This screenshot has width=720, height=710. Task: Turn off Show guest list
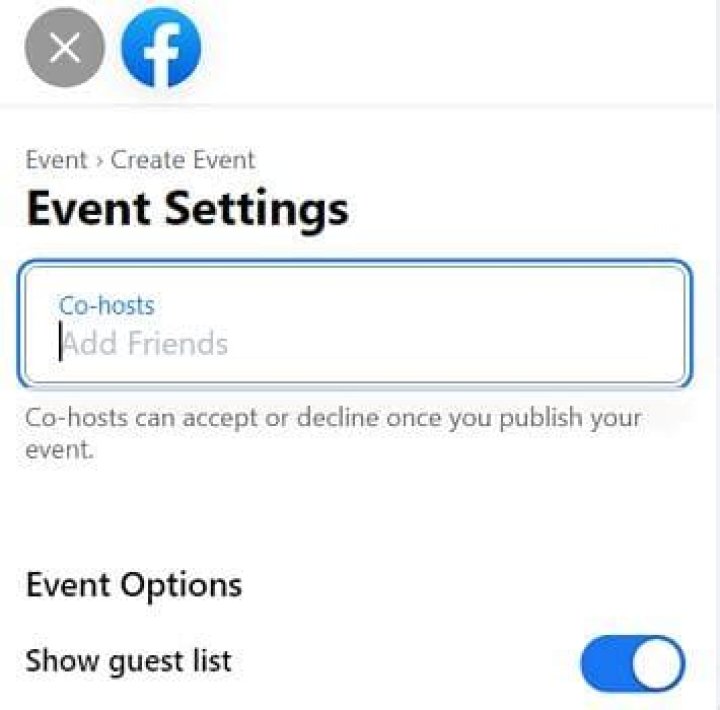click(x=632, y=664)
